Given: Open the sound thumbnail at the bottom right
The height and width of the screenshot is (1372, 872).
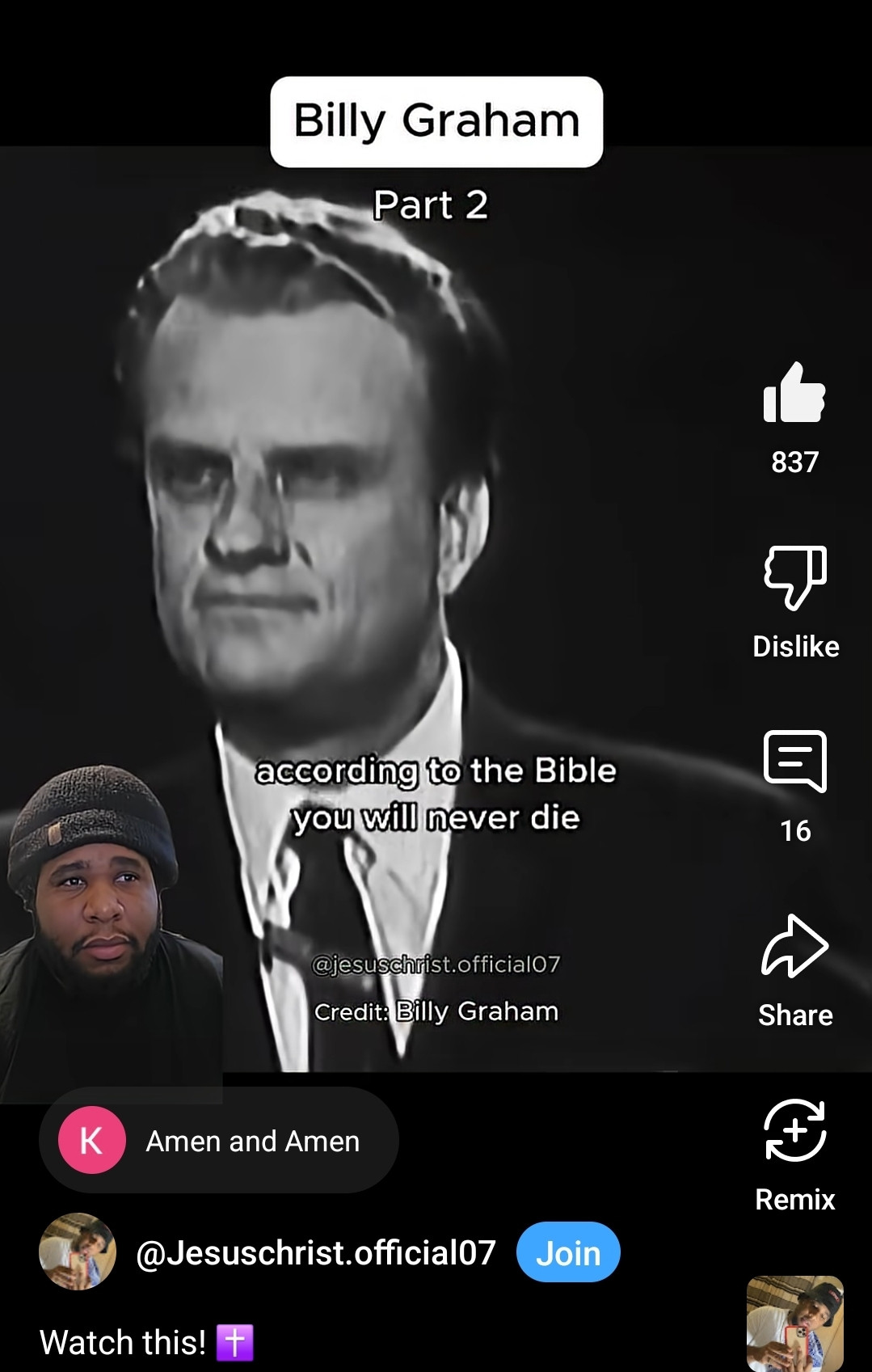Looking at the screenshot, I should click(794, 1323).
